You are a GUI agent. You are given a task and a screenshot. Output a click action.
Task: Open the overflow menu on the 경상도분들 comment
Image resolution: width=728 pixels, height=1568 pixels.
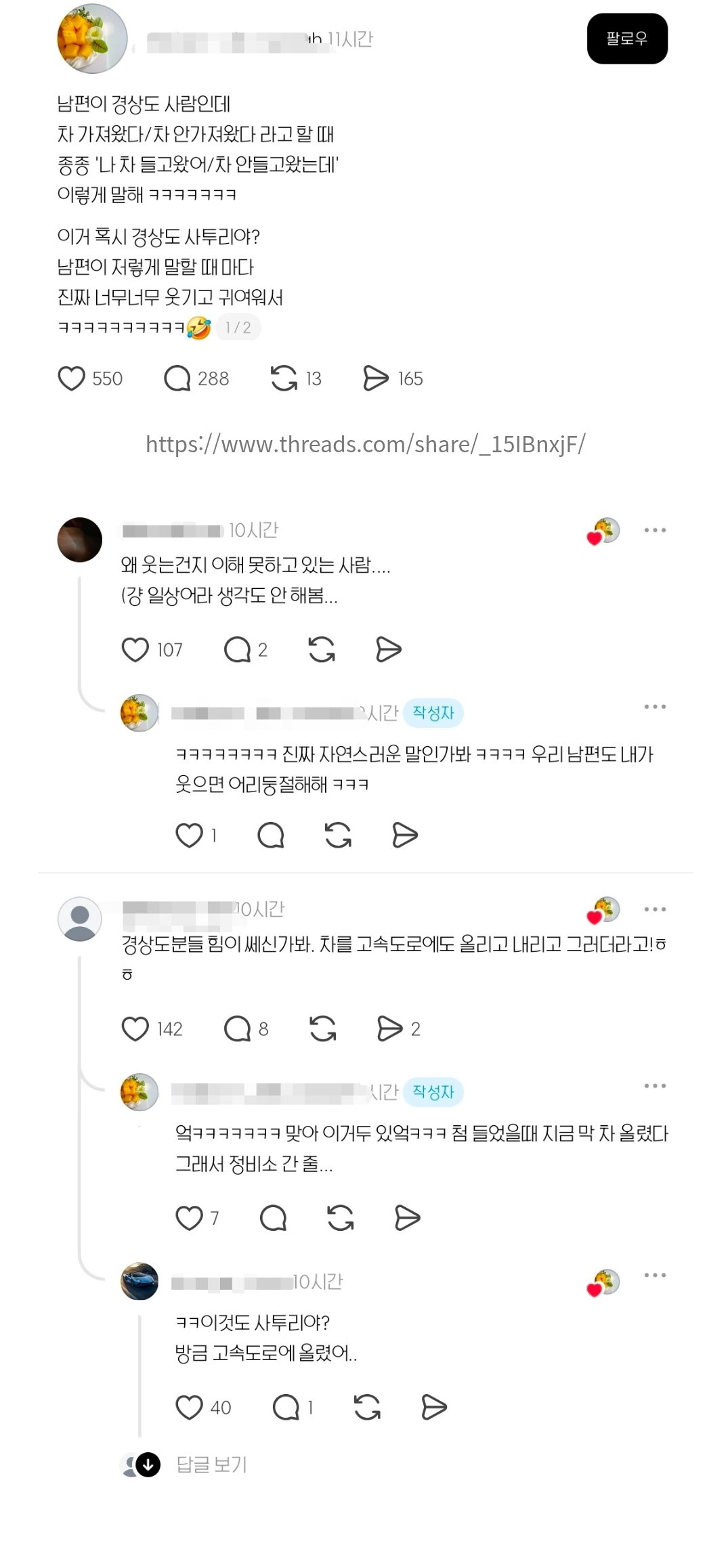tap(655, 909)
